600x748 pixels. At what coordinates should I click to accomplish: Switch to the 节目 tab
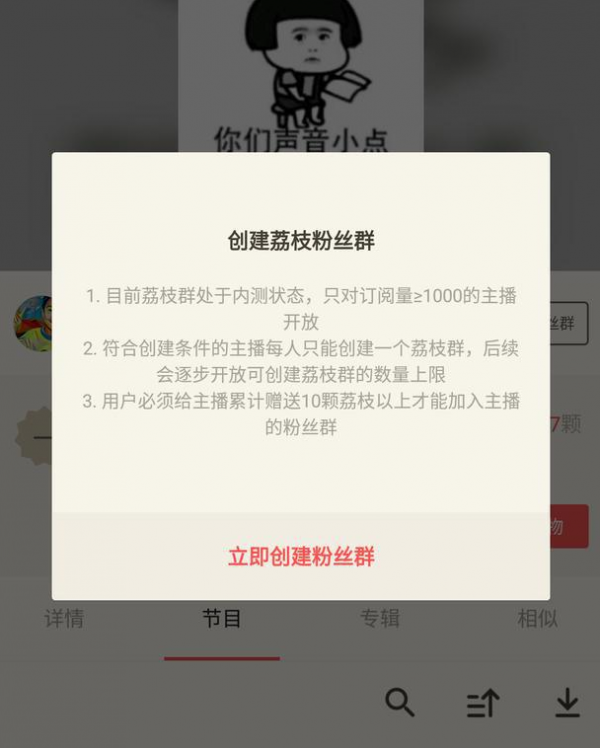coord(222,619)
